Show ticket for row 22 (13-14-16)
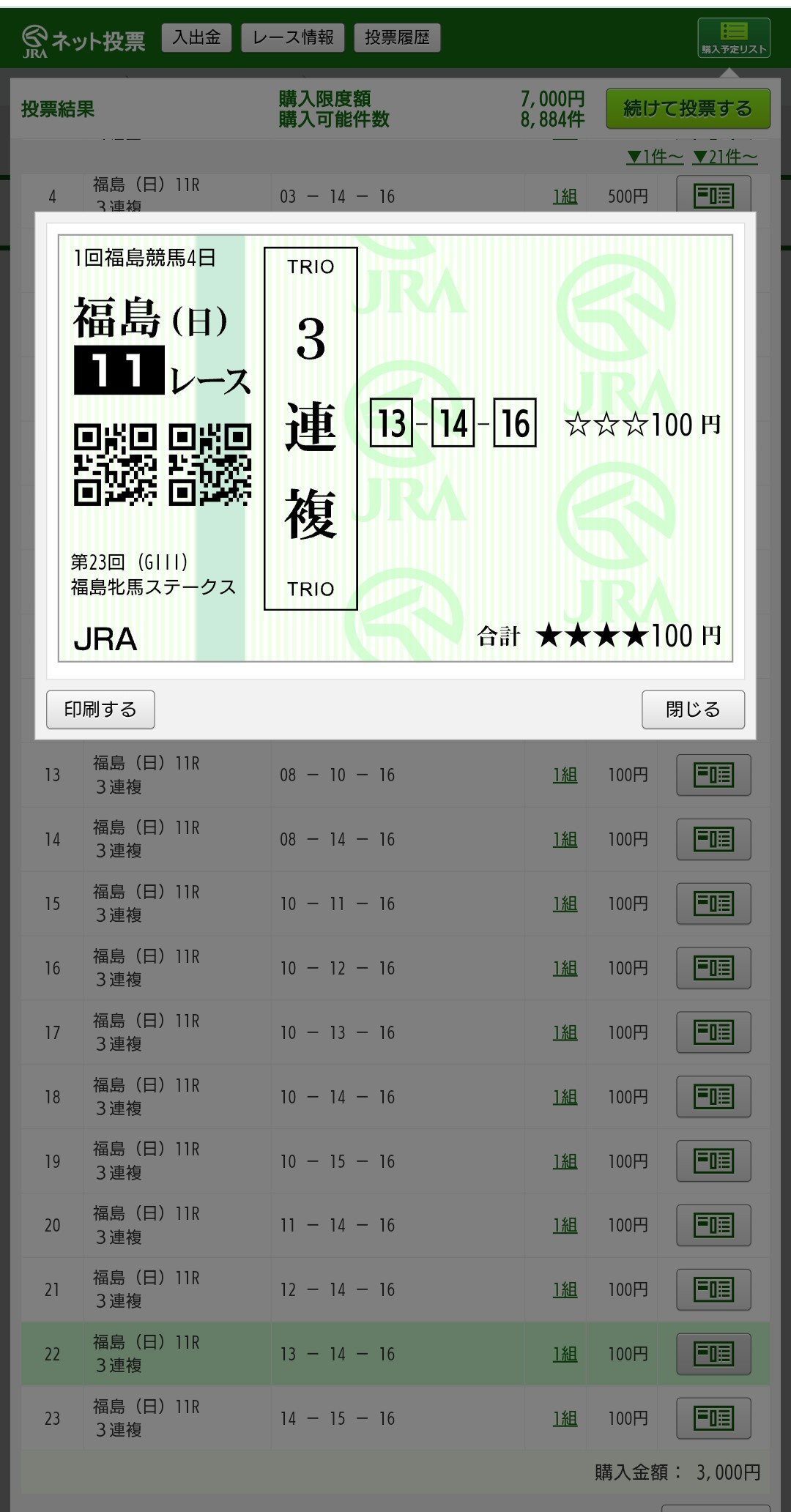The height and width of the screenshot is (1512, 791). tap(713, 1354)
